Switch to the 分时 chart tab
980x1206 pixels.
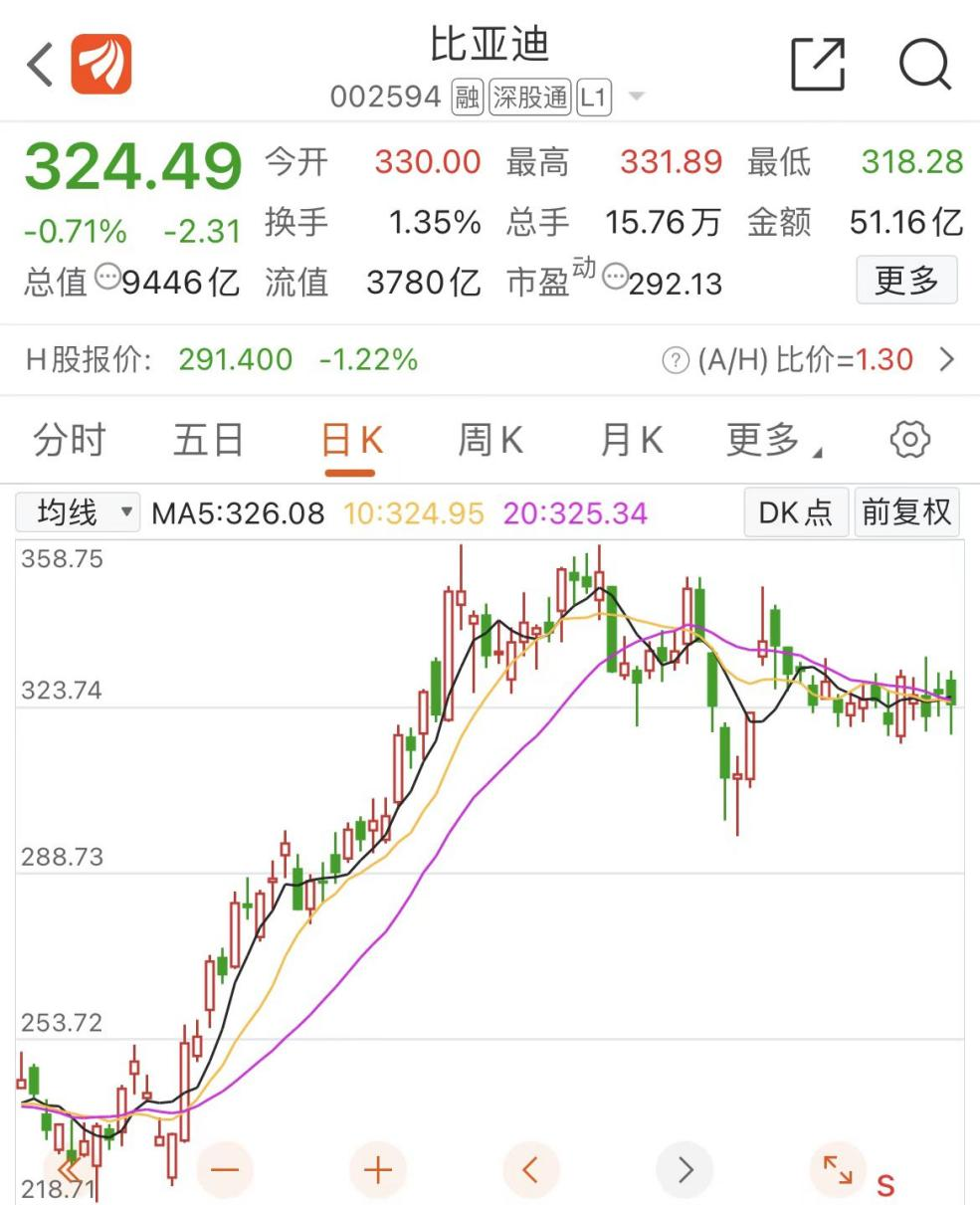(70, 440)
